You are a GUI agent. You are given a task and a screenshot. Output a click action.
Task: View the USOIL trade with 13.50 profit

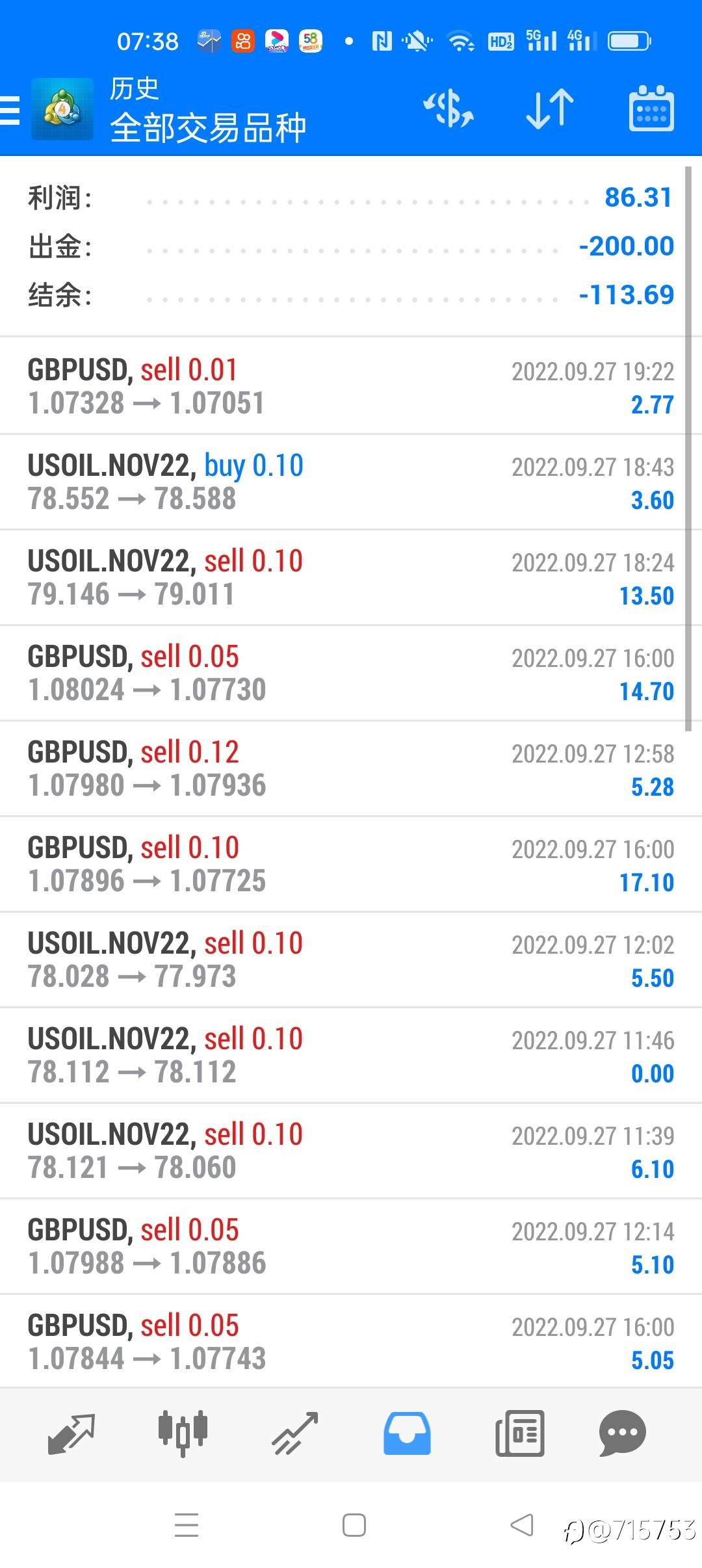(x=351, y=577)
